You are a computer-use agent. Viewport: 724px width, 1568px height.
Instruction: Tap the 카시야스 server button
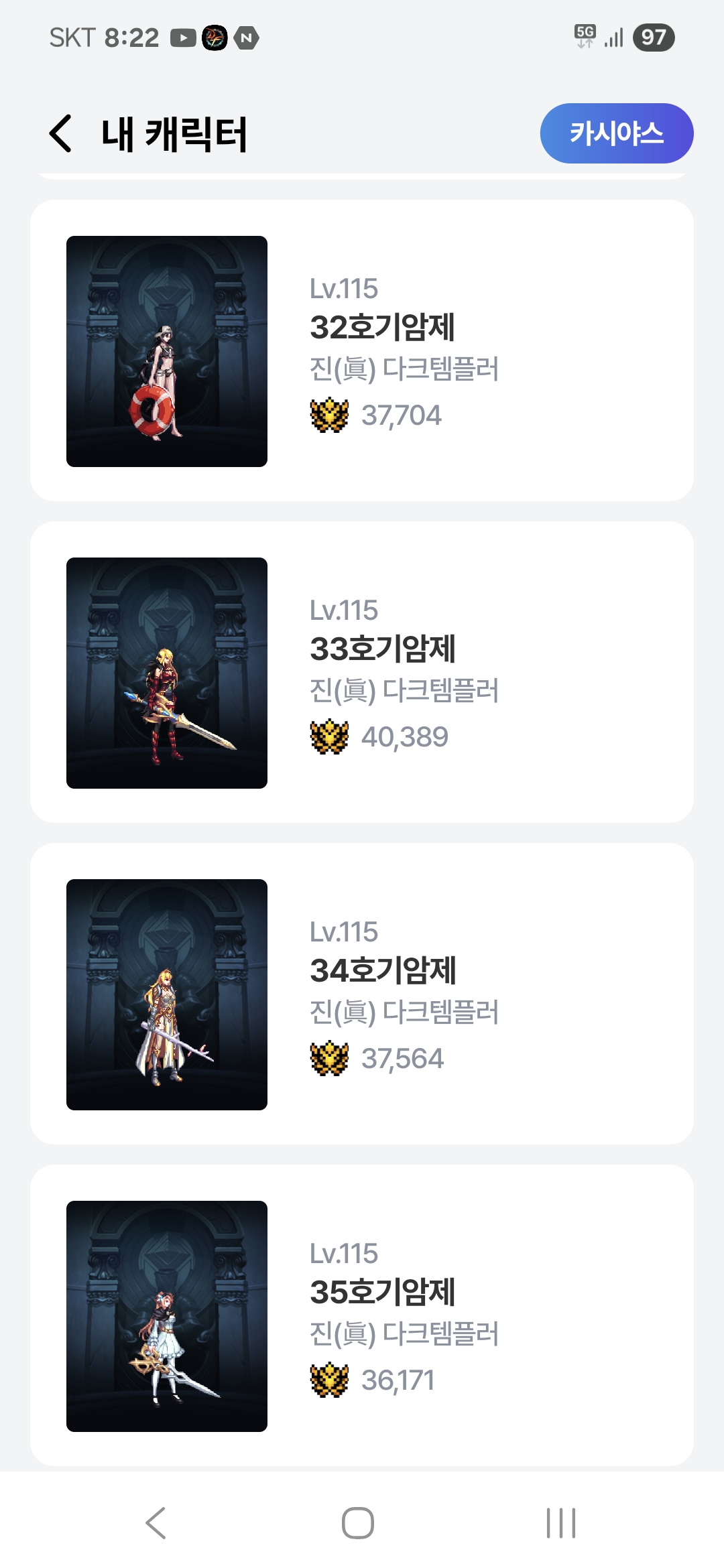(617, 133)
